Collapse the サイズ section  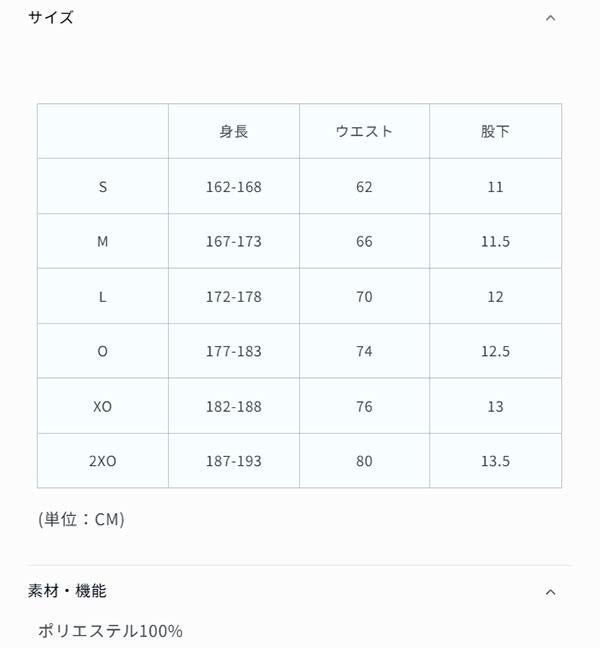tap(550, 18)
